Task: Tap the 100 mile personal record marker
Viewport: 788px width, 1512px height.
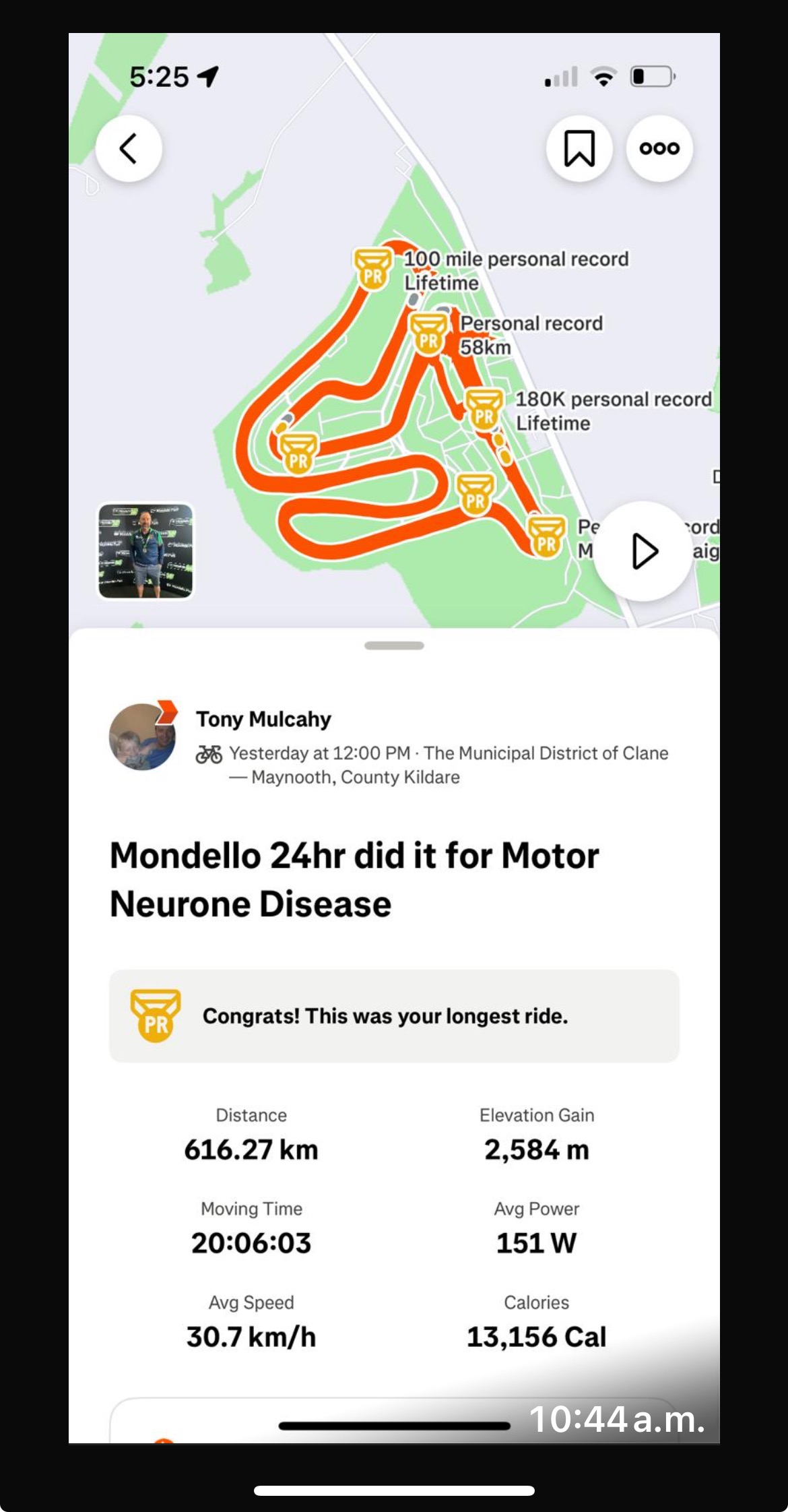Action: [372, 269]
